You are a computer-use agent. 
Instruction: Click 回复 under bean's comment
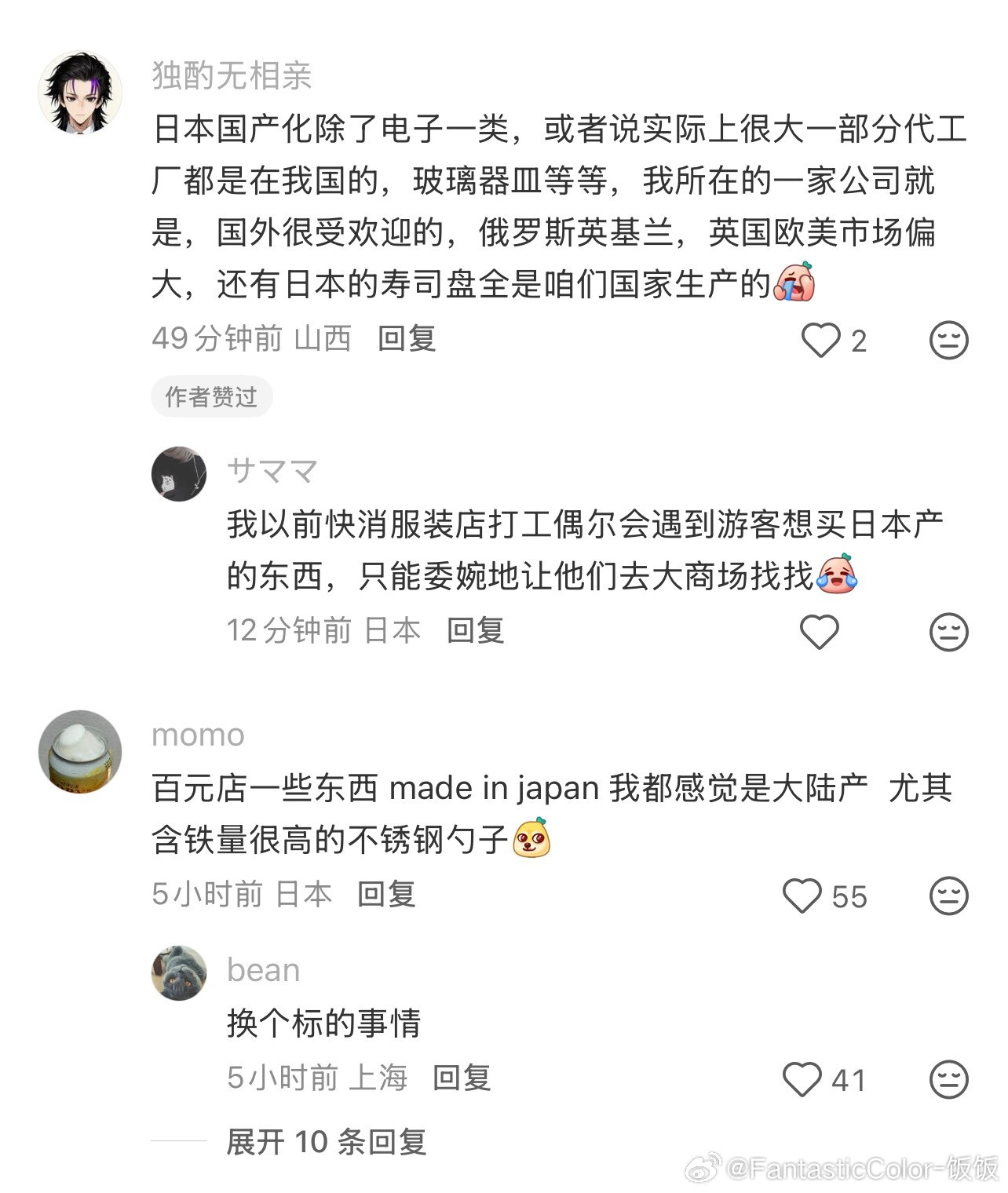coord(462,1080)
